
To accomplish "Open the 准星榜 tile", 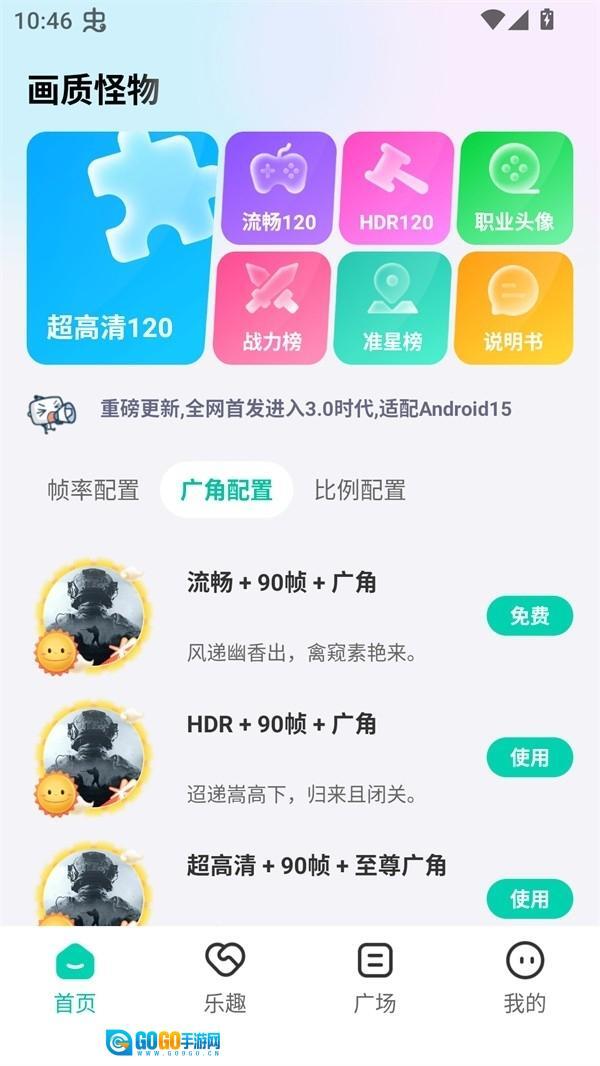I will coord(392,308).
